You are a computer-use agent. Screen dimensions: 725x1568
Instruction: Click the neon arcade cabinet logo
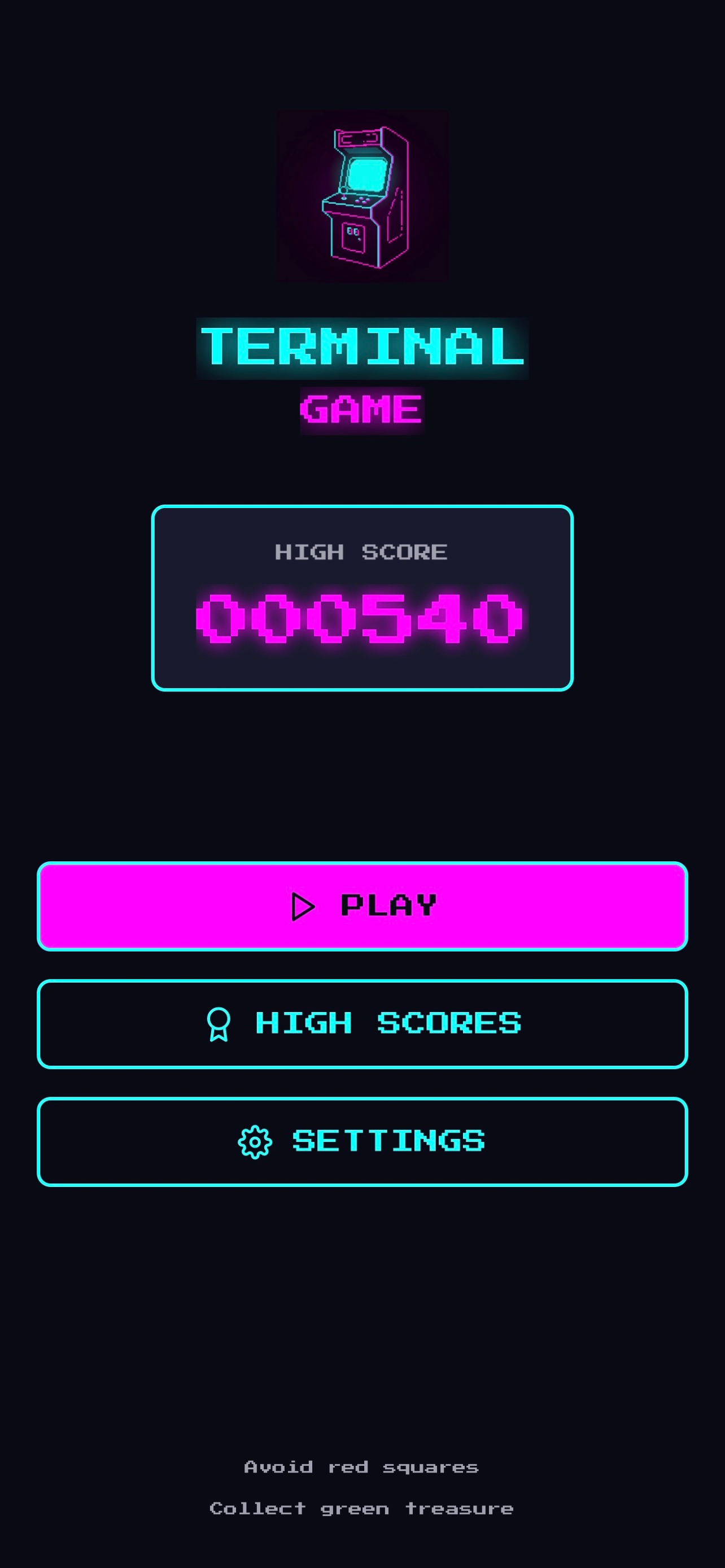point(362,195)
